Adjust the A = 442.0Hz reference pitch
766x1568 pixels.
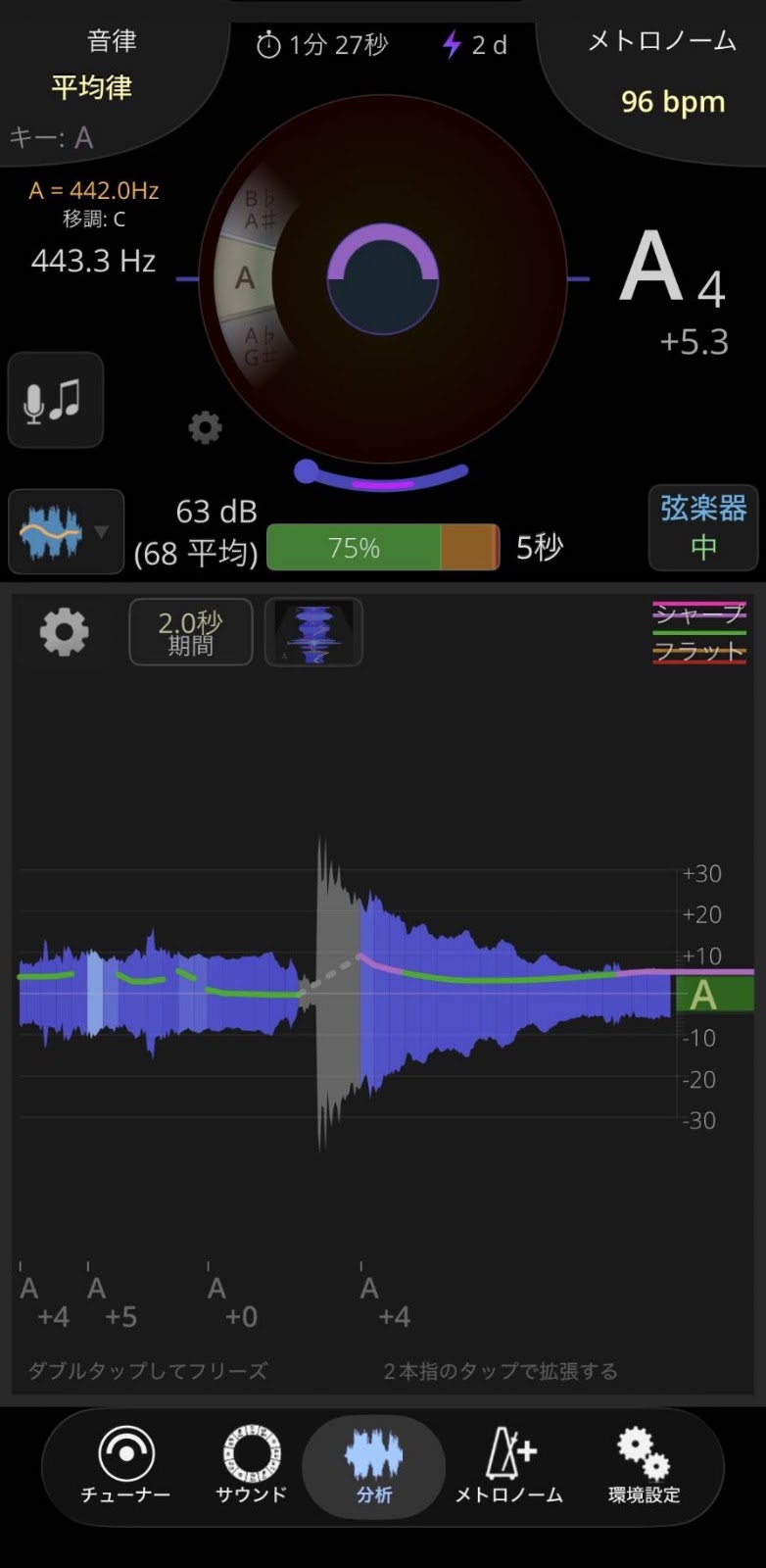coord(94,190)
